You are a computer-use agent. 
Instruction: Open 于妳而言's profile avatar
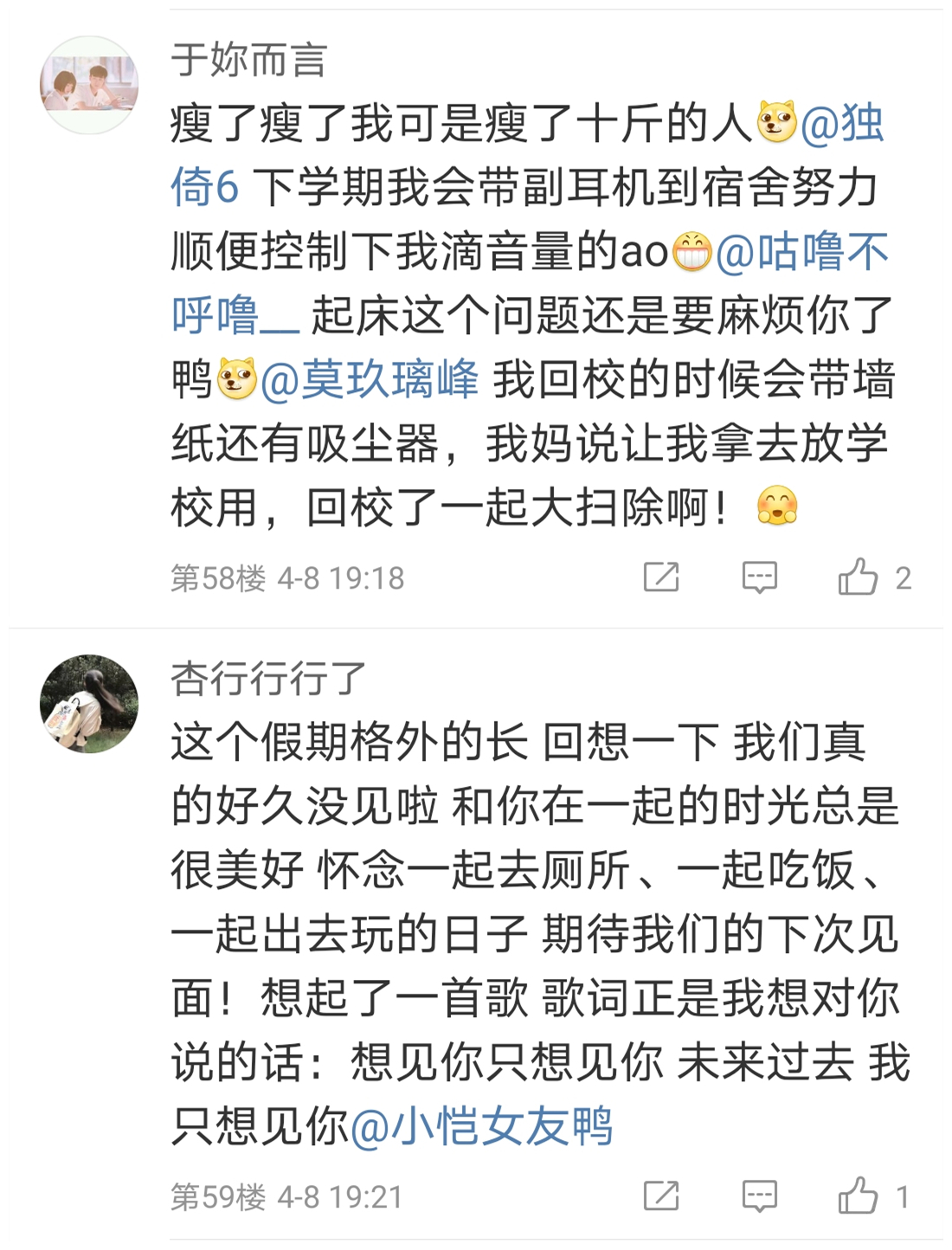(89, 85)
